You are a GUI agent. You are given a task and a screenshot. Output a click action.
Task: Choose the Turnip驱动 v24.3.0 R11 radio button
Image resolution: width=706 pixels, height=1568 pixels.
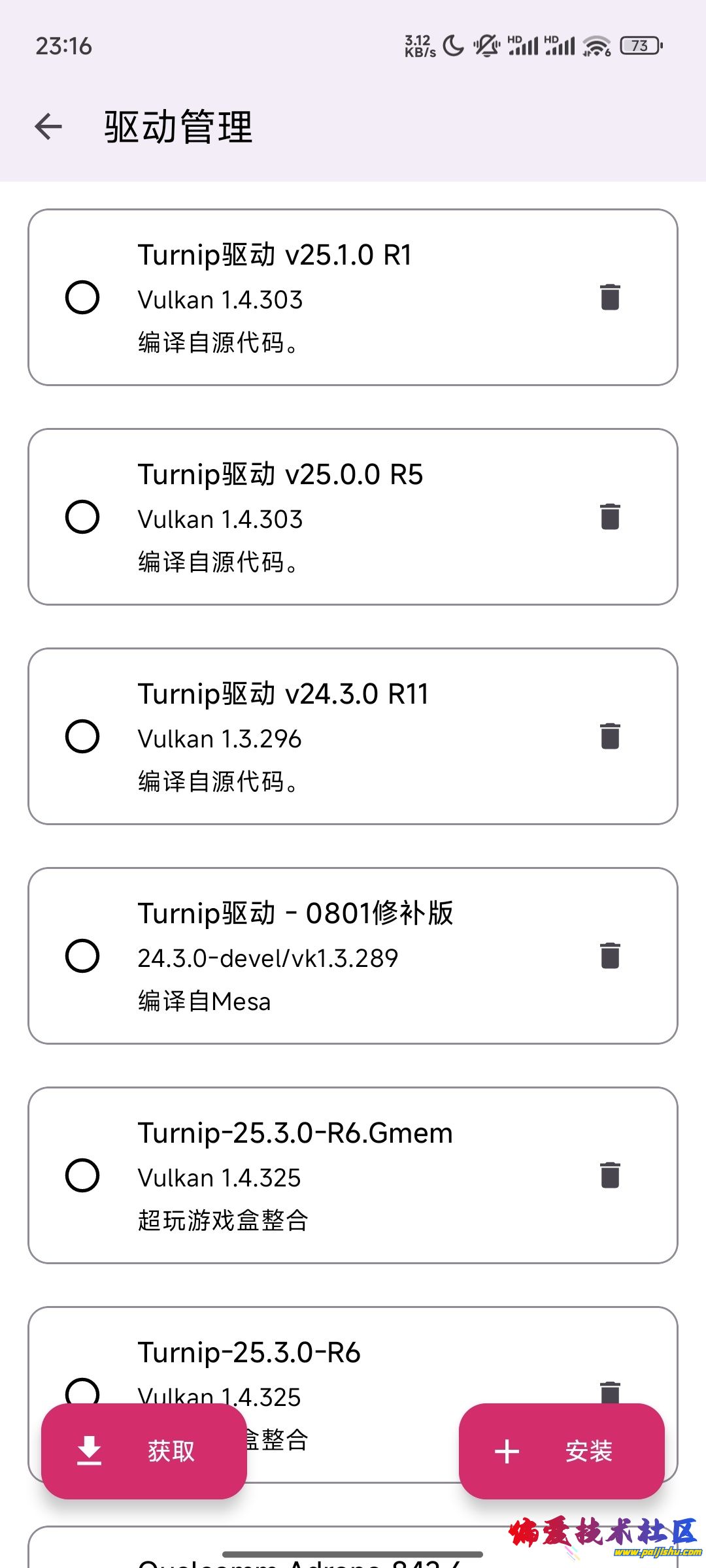(x=82, y=736)
